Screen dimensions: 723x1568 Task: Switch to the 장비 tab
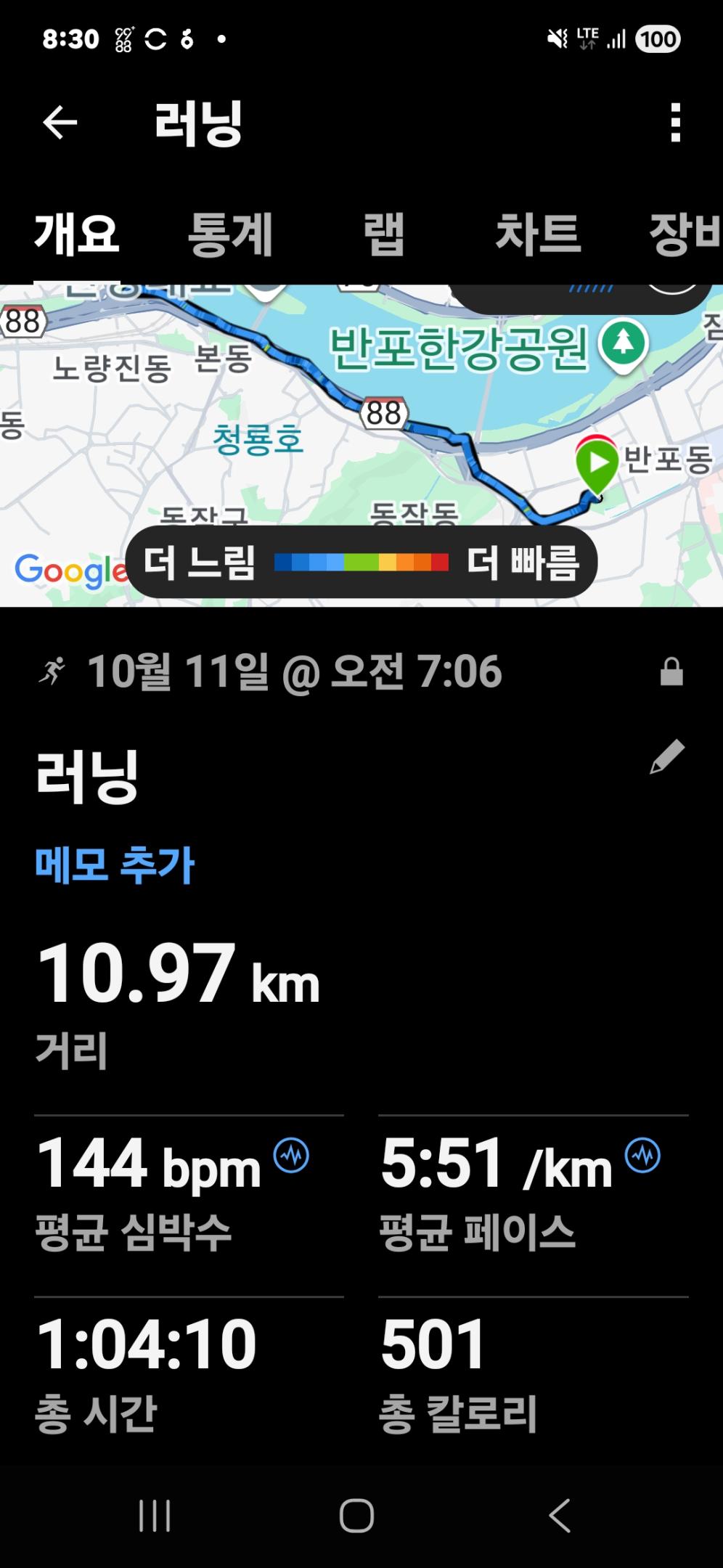tap(684, 234)
